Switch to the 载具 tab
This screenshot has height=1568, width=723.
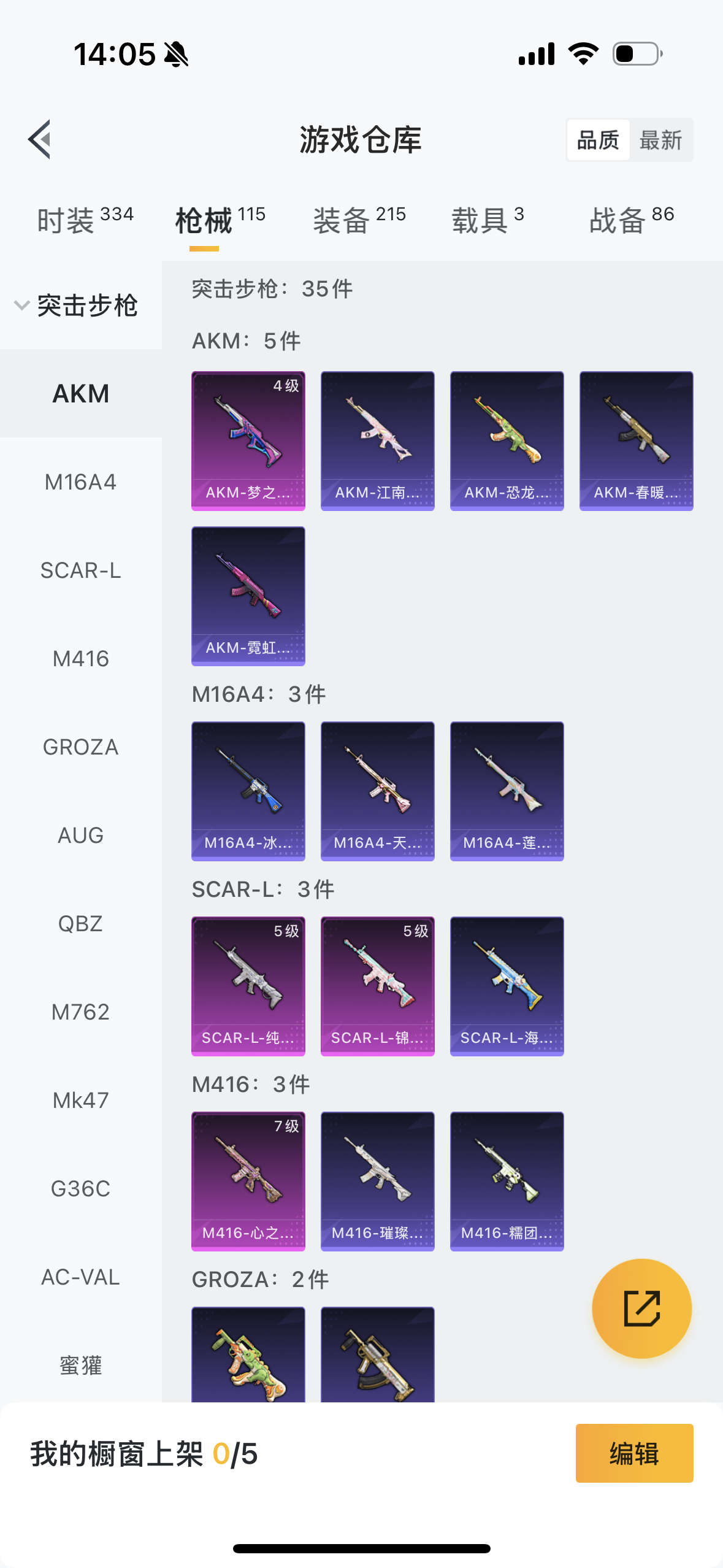pyautogui.click(x=488, y=220)
